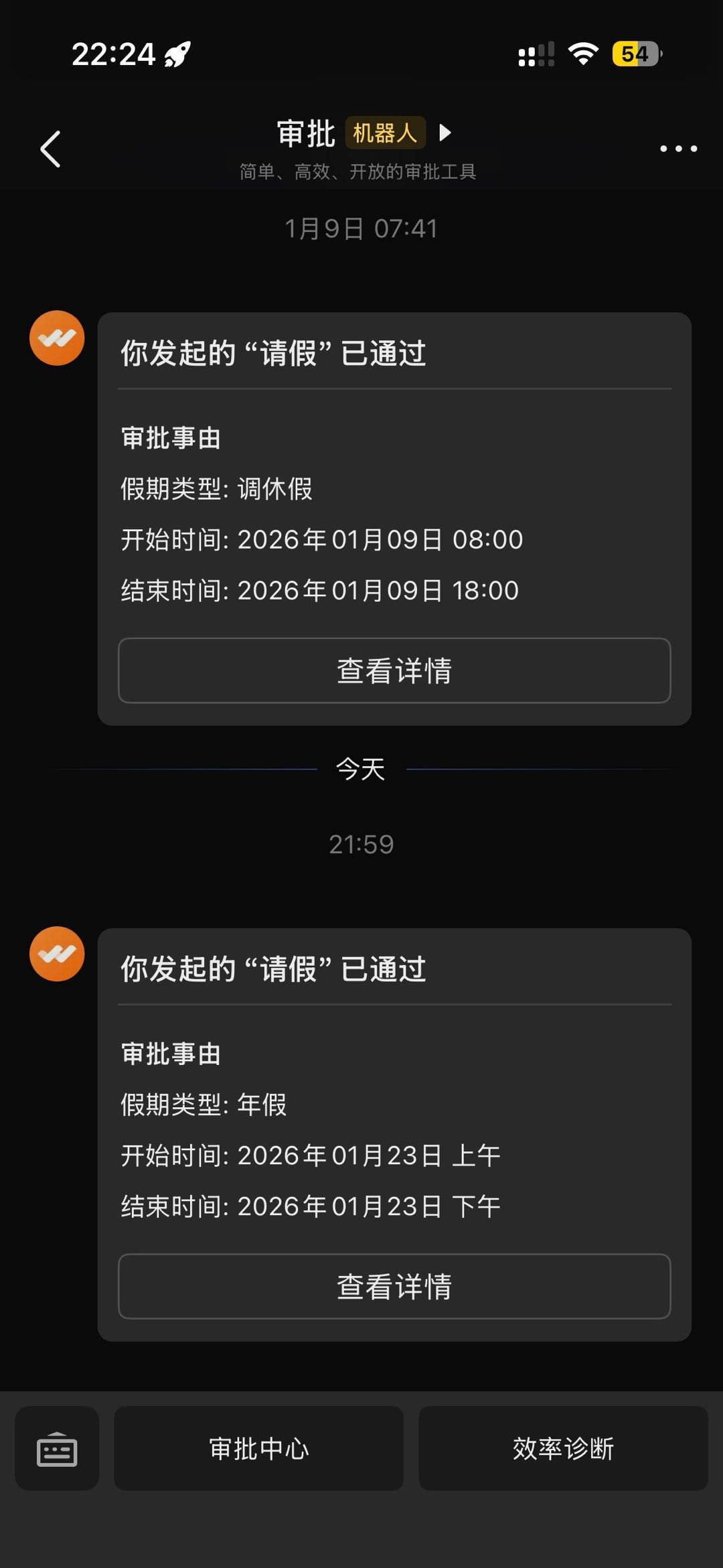Screen dimensions: 723x1568
Task: Go back using the top-left arrow
Action: coord(51,149)
